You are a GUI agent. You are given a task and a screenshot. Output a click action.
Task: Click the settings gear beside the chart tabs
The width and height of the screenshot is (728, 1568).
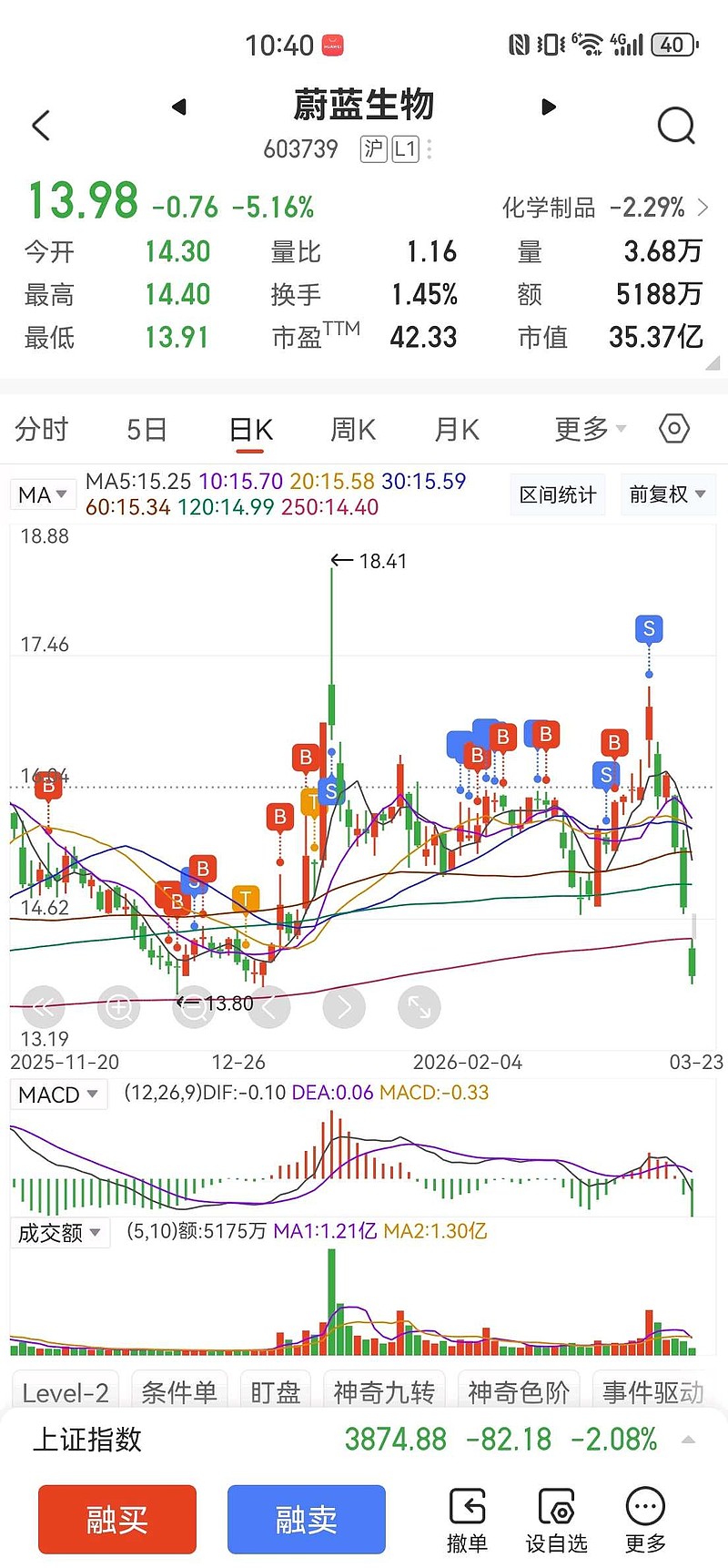[673, 428]
